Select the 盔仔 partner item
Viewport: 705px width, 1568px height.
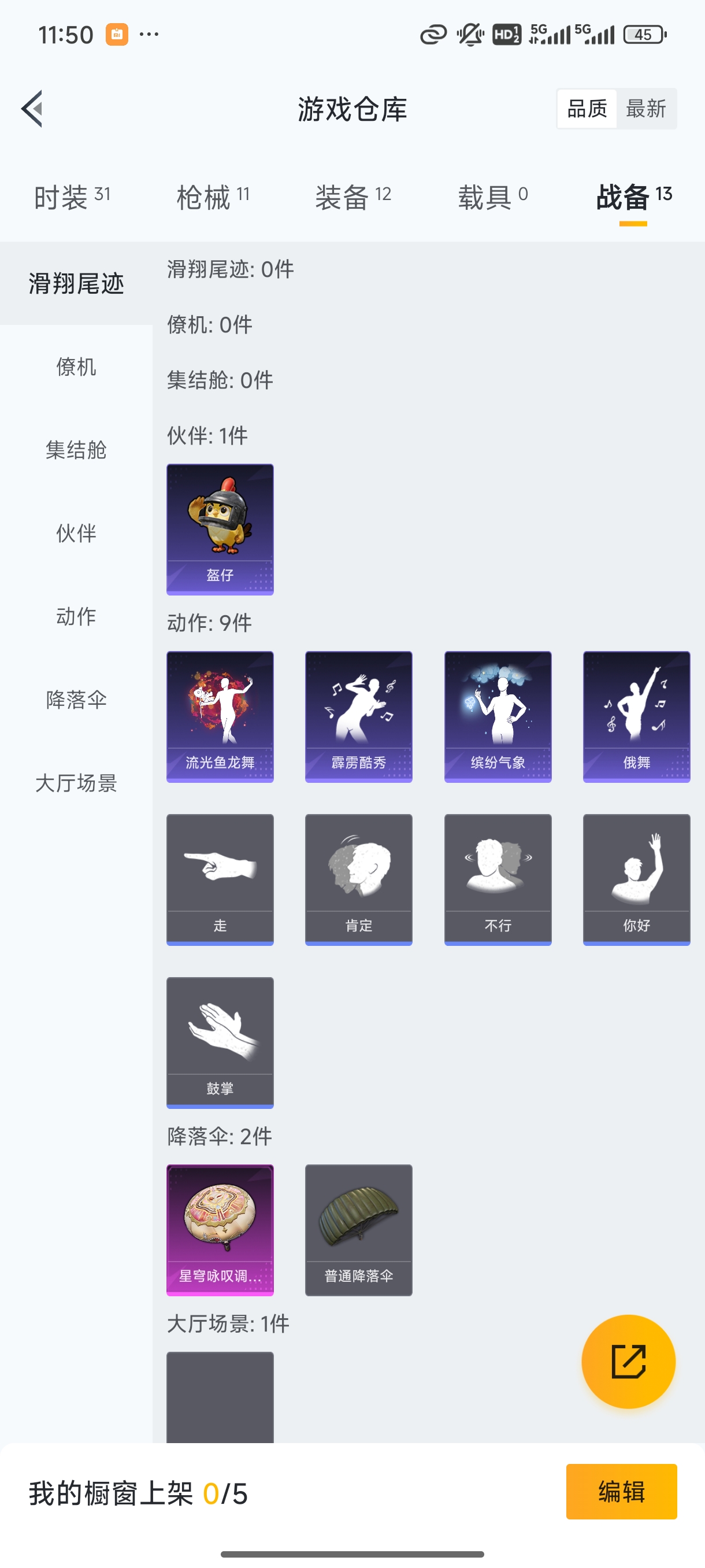coord(220,528)
